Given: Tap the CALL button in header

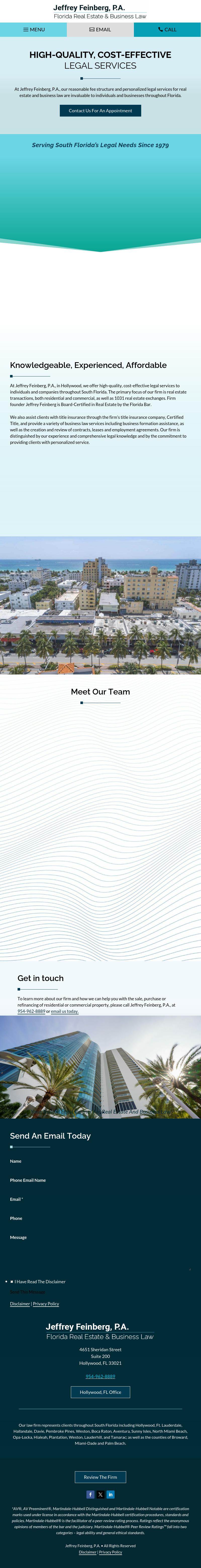Looking at the screenshot, I should coord(167,29).
